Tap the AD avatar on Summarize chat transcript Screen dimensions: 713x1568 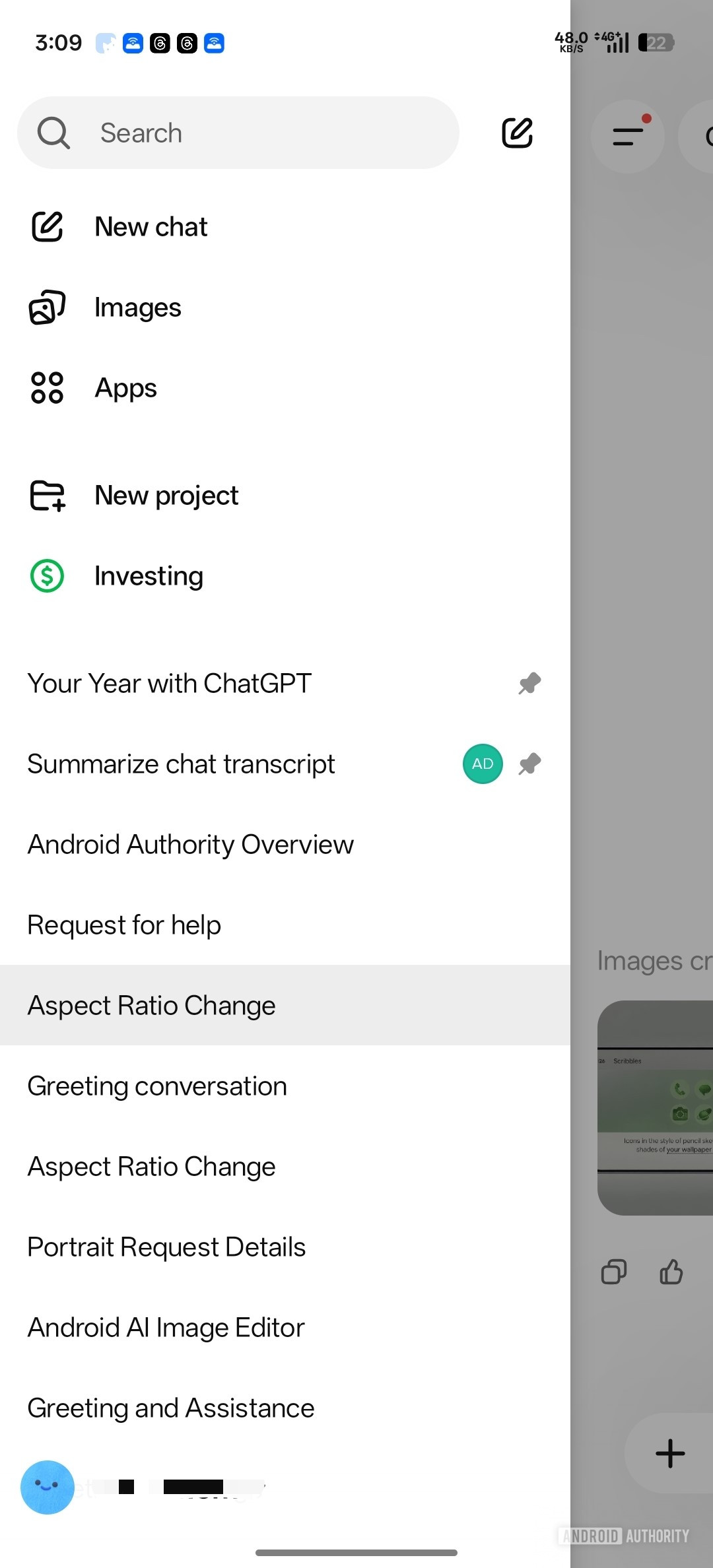pyautogui.click(x=482, y=764)
